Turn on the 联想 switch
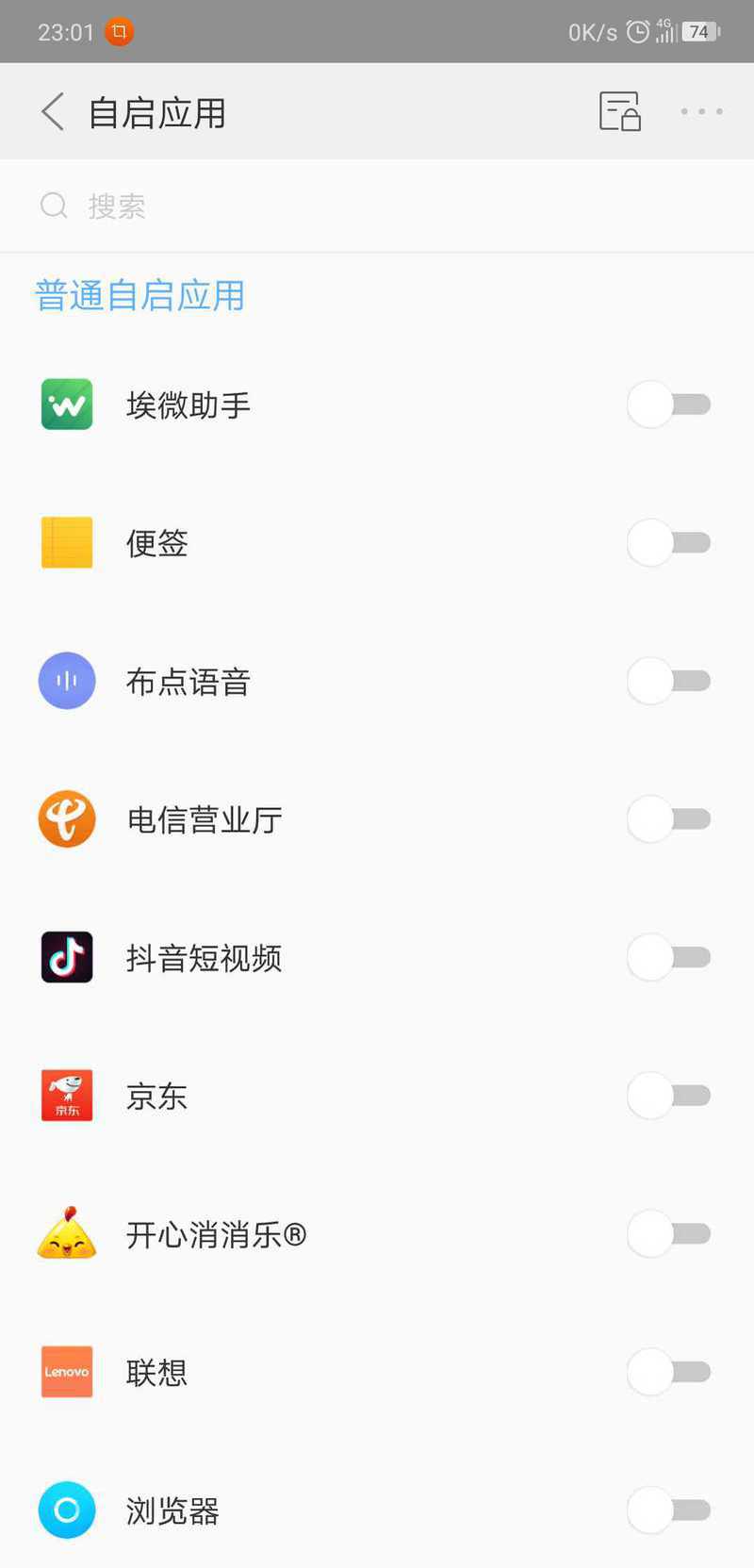Image resolution: width=754 pixels, height=1568 pixels. (669, 1372)
